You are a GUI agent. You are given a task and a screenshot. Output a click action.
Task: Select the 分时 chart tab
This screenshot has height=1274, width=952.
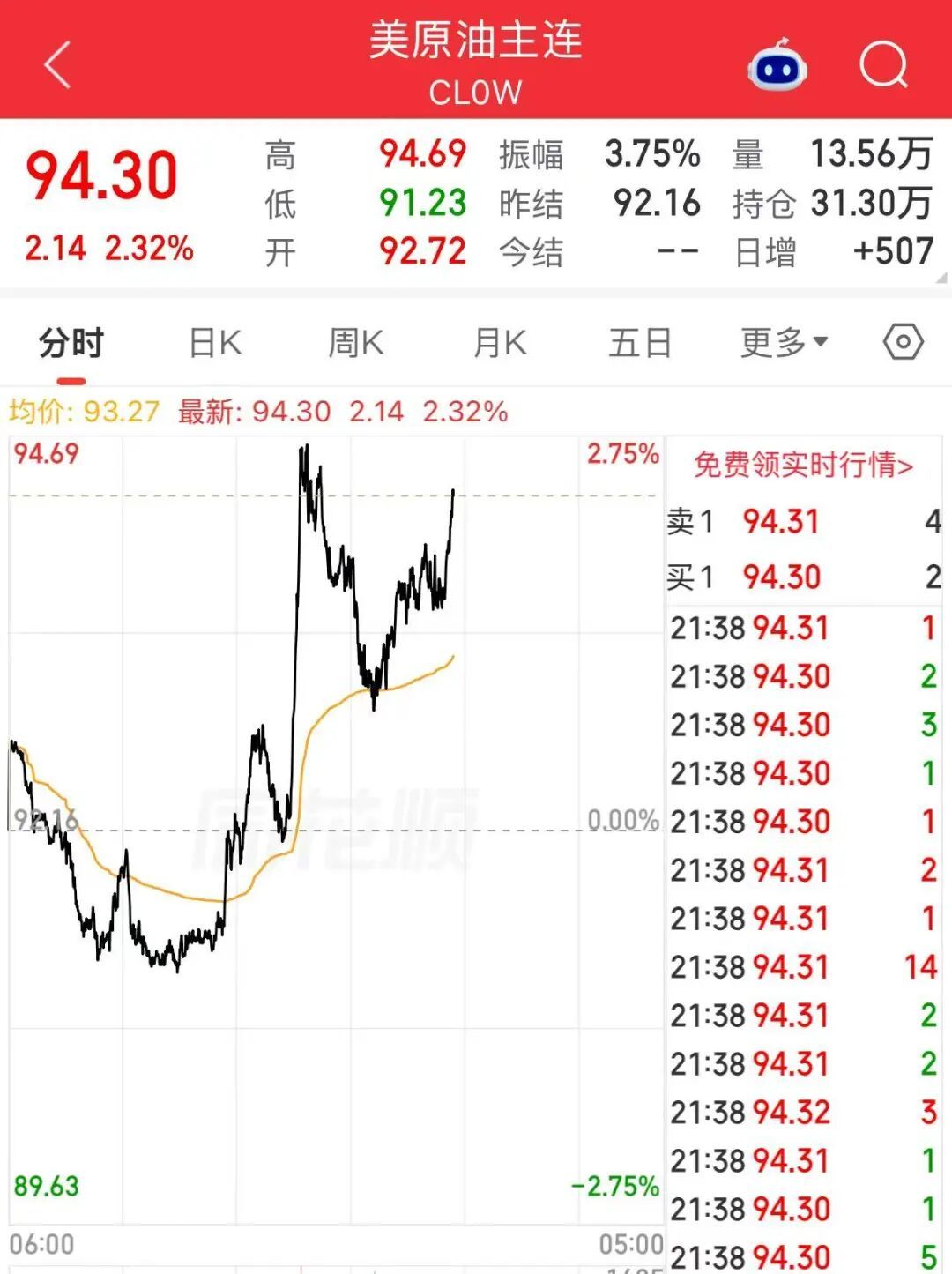click(x=71, y=342)
